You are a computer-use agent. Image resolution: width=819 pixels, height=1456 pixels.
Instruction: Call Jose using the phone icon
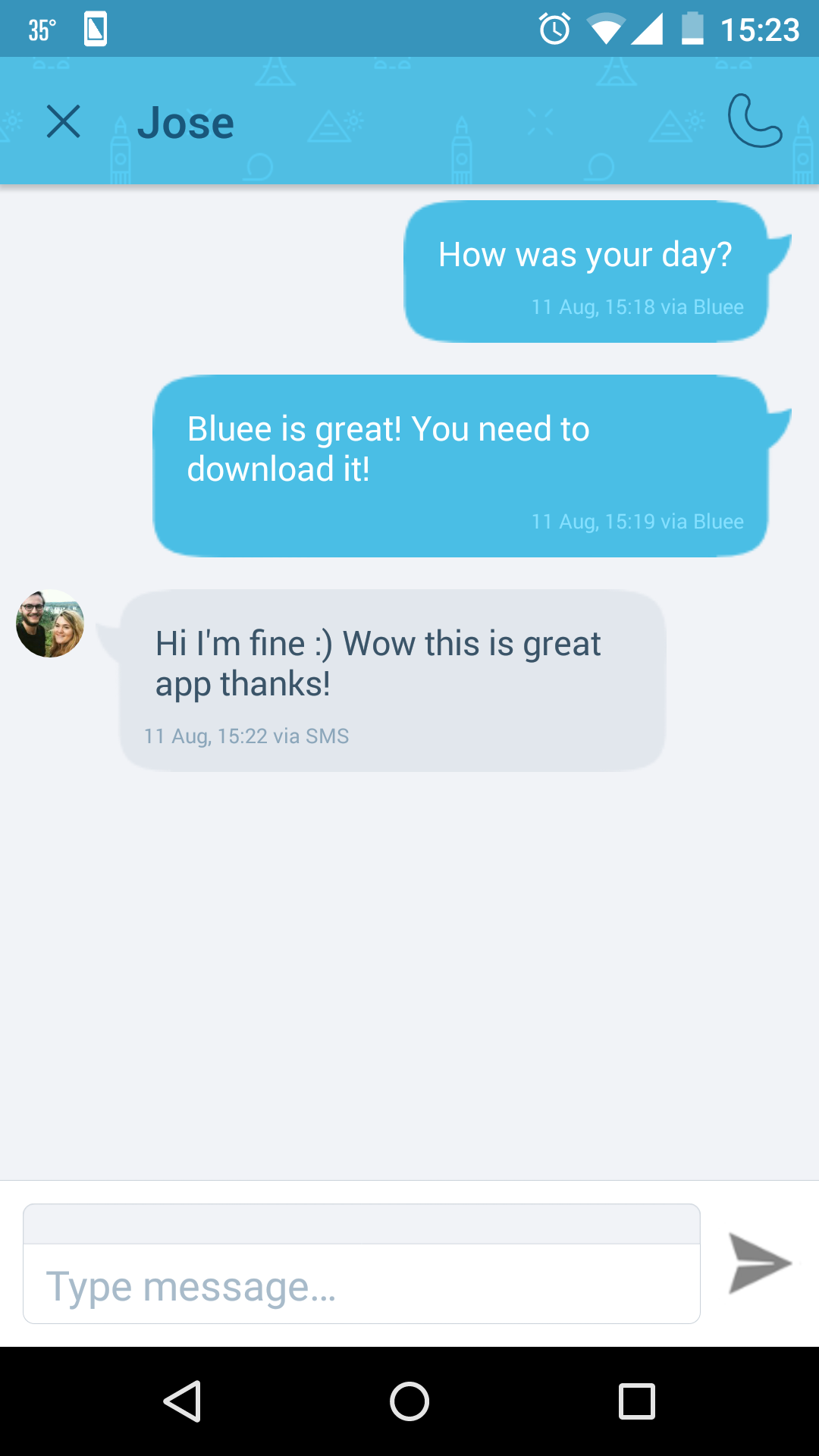(x=754, y=121)
